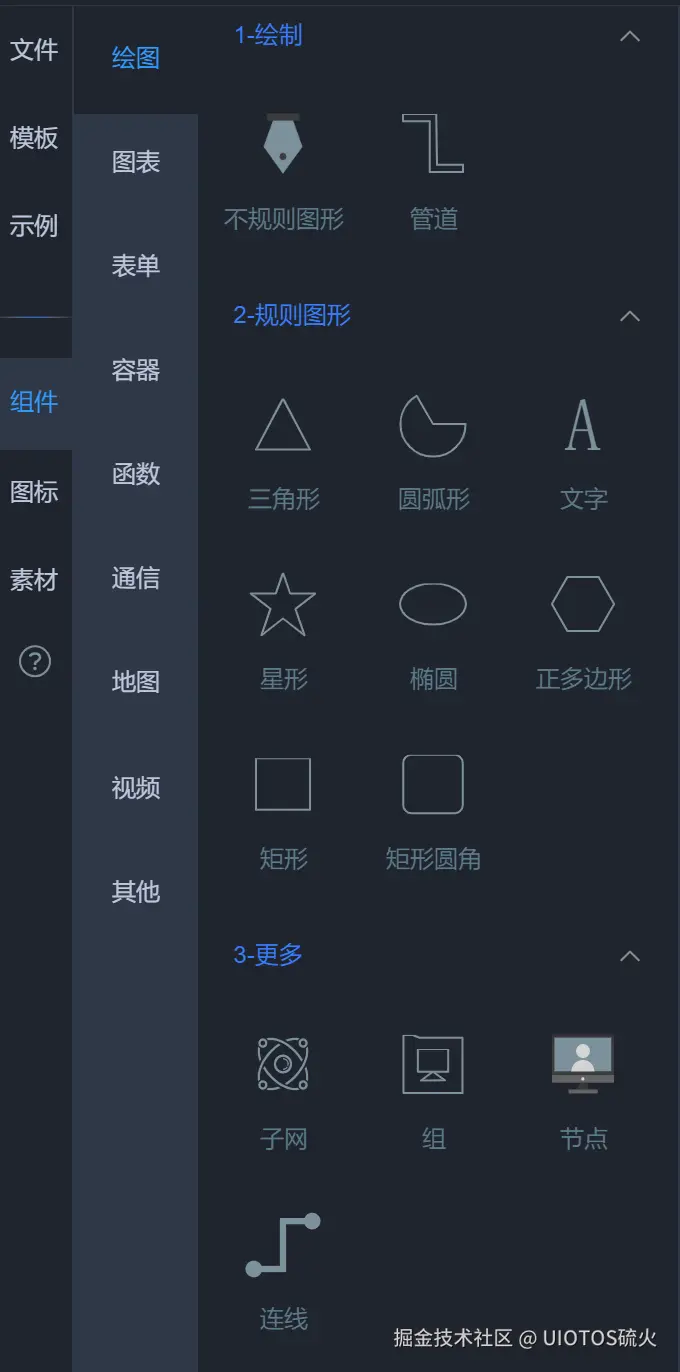Collapse the 2-规则图形 section
This screenshot has width=680, height=1372.
pyautogui.click(x=629, y=316)
